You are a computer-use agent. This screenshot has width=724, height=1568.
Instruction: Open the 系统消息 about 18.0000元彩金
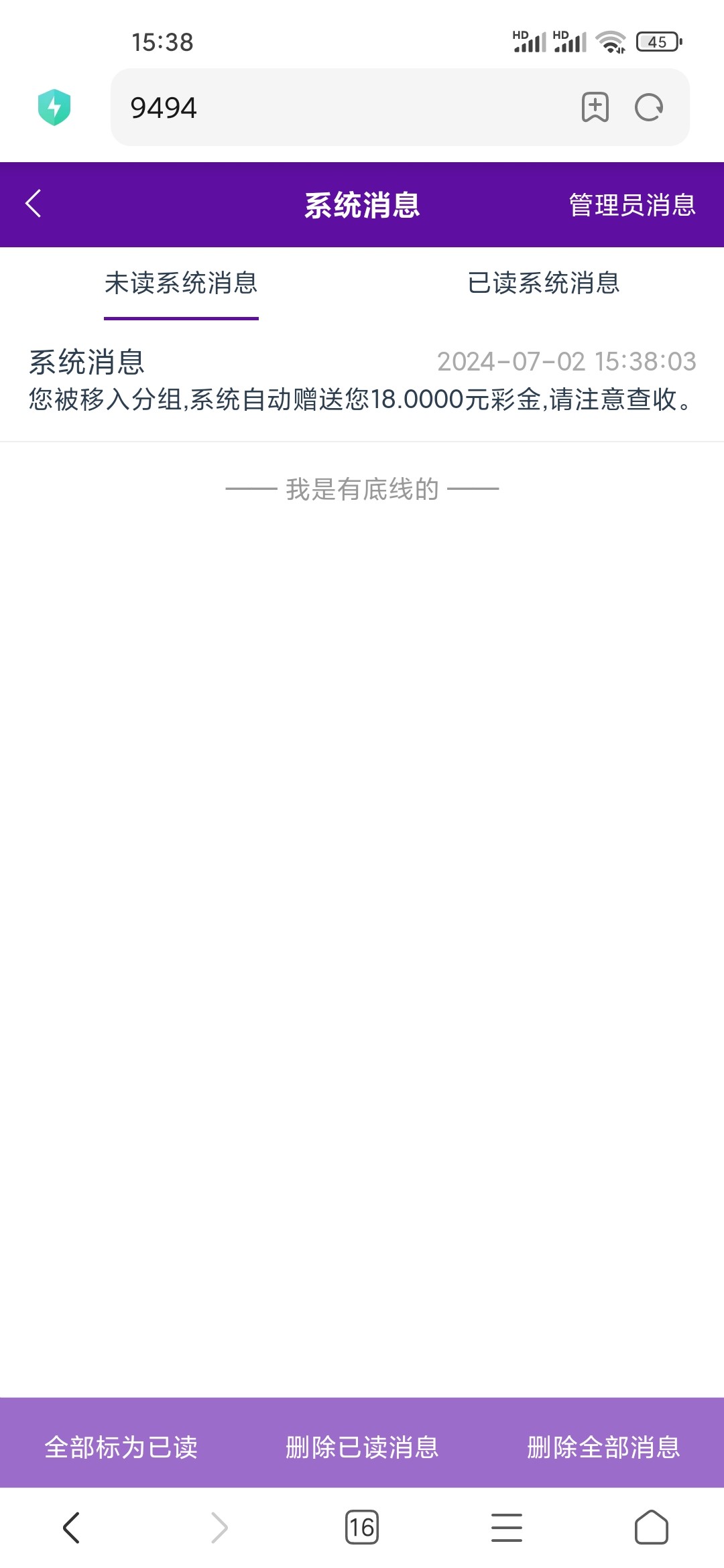tap(362, 381)
